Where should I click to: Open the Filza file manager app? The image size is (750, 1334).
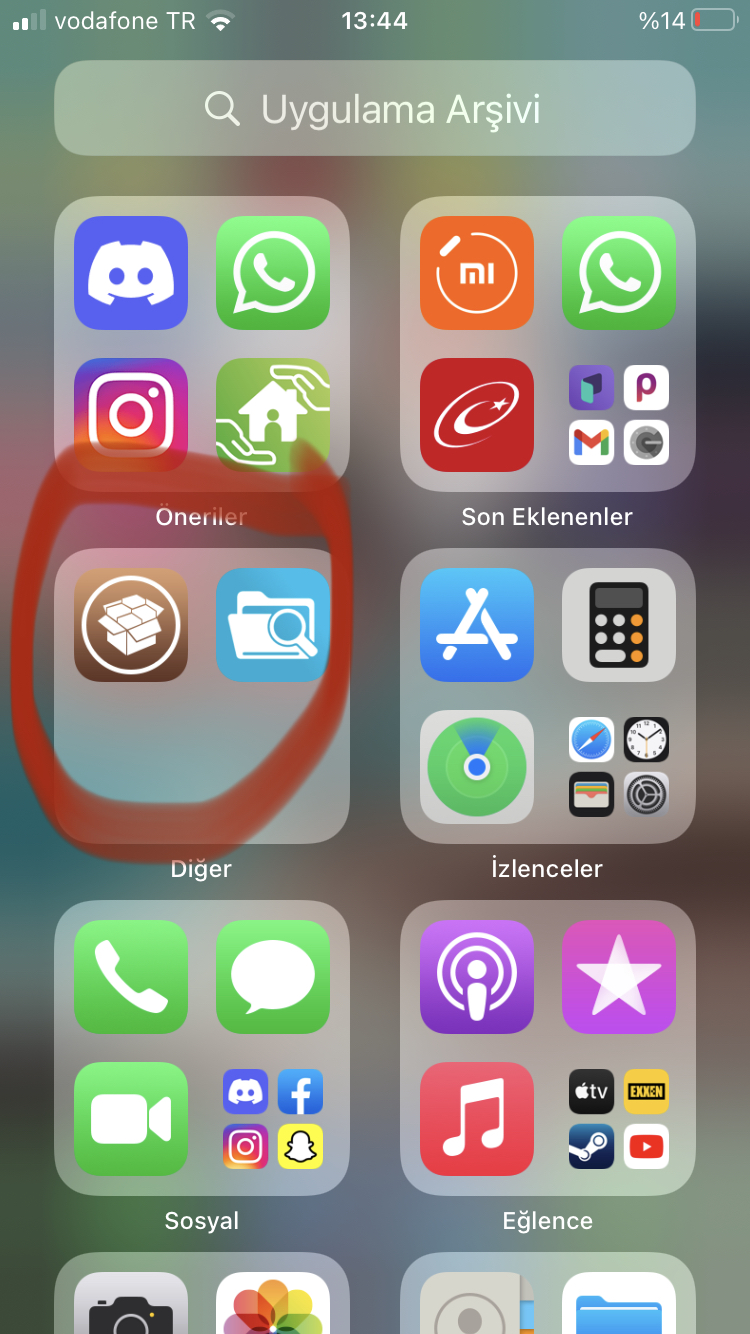273,625
